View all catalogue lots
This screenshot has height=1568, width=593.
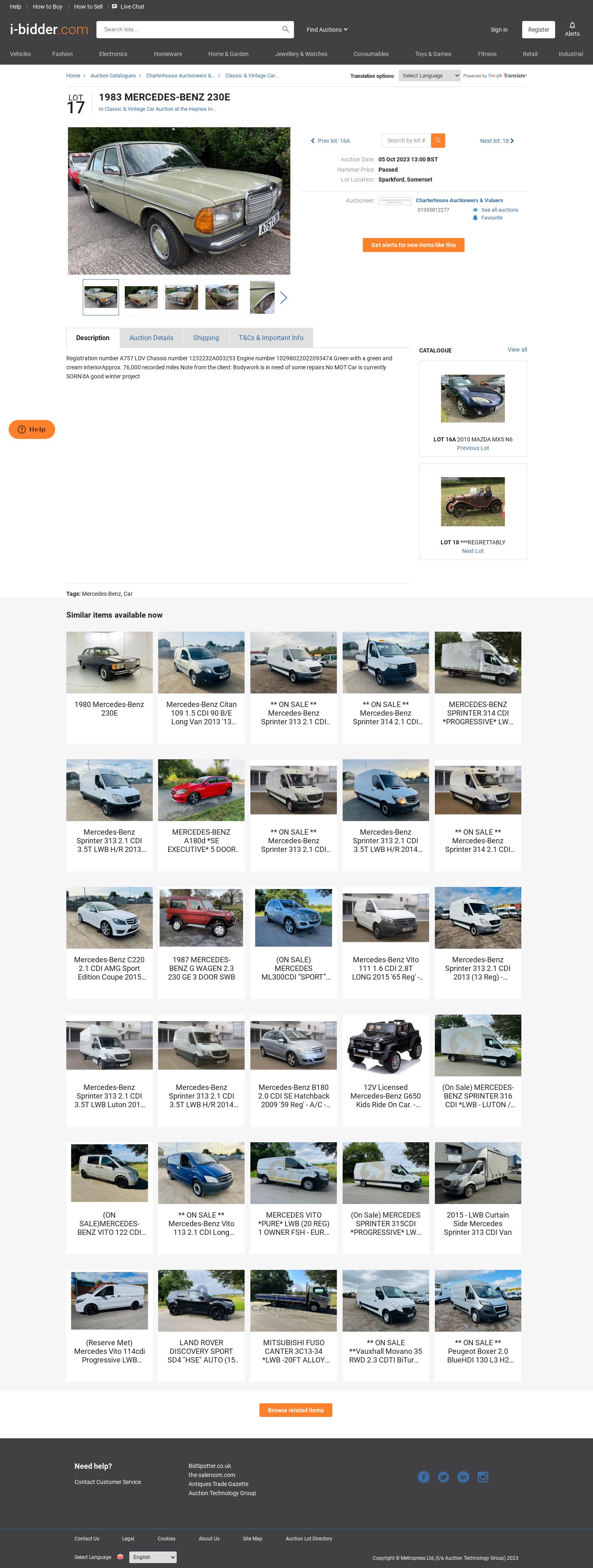click(x=517, y=350)
